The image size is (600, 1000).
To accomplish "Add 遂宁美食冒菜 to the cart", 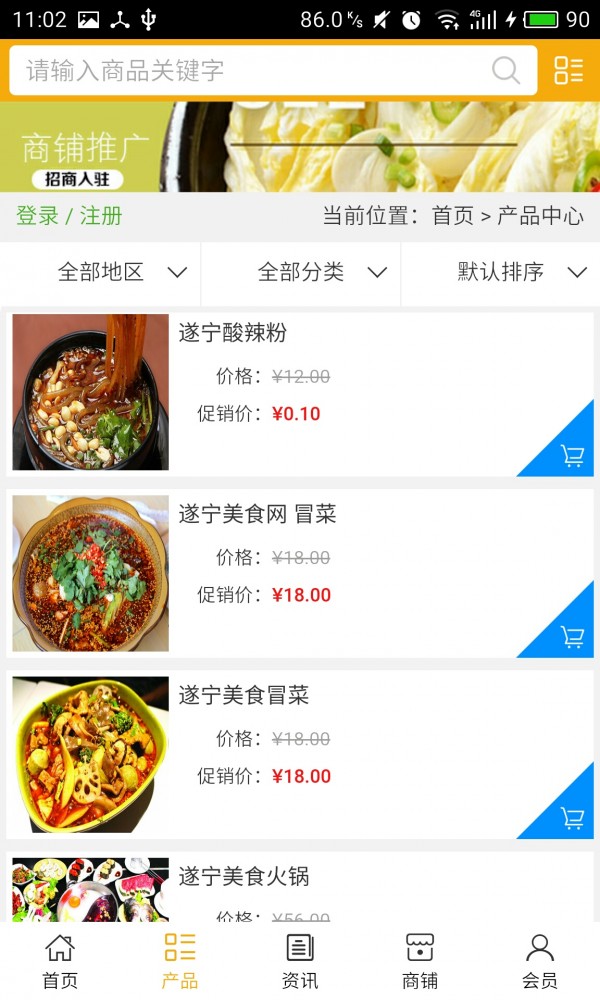I will tap(571, 818).
